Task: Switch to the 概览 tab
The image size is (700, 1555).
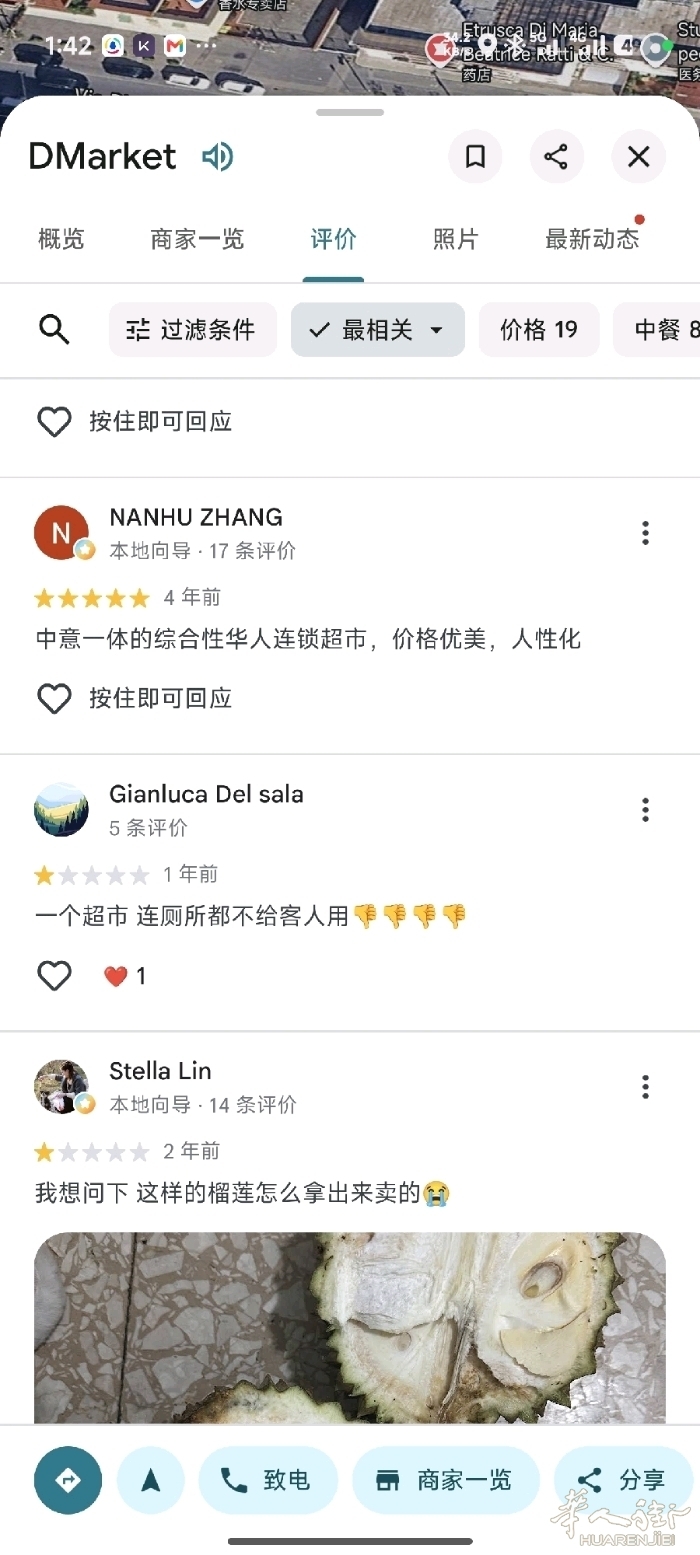Action: pos(61,239)
